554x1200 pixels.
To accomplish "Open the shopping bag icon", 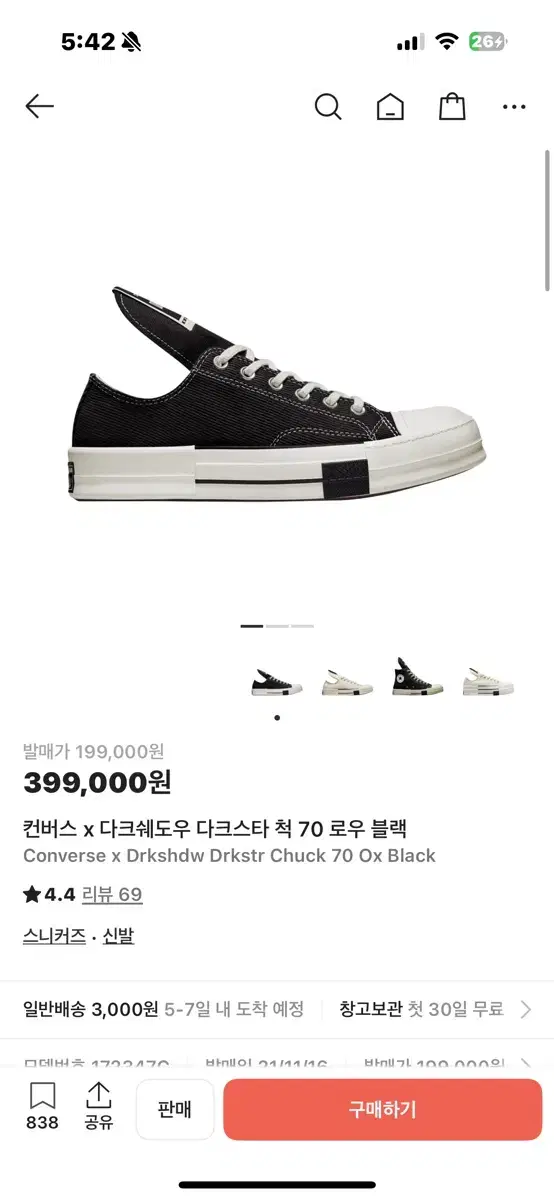I will [453, 106].
